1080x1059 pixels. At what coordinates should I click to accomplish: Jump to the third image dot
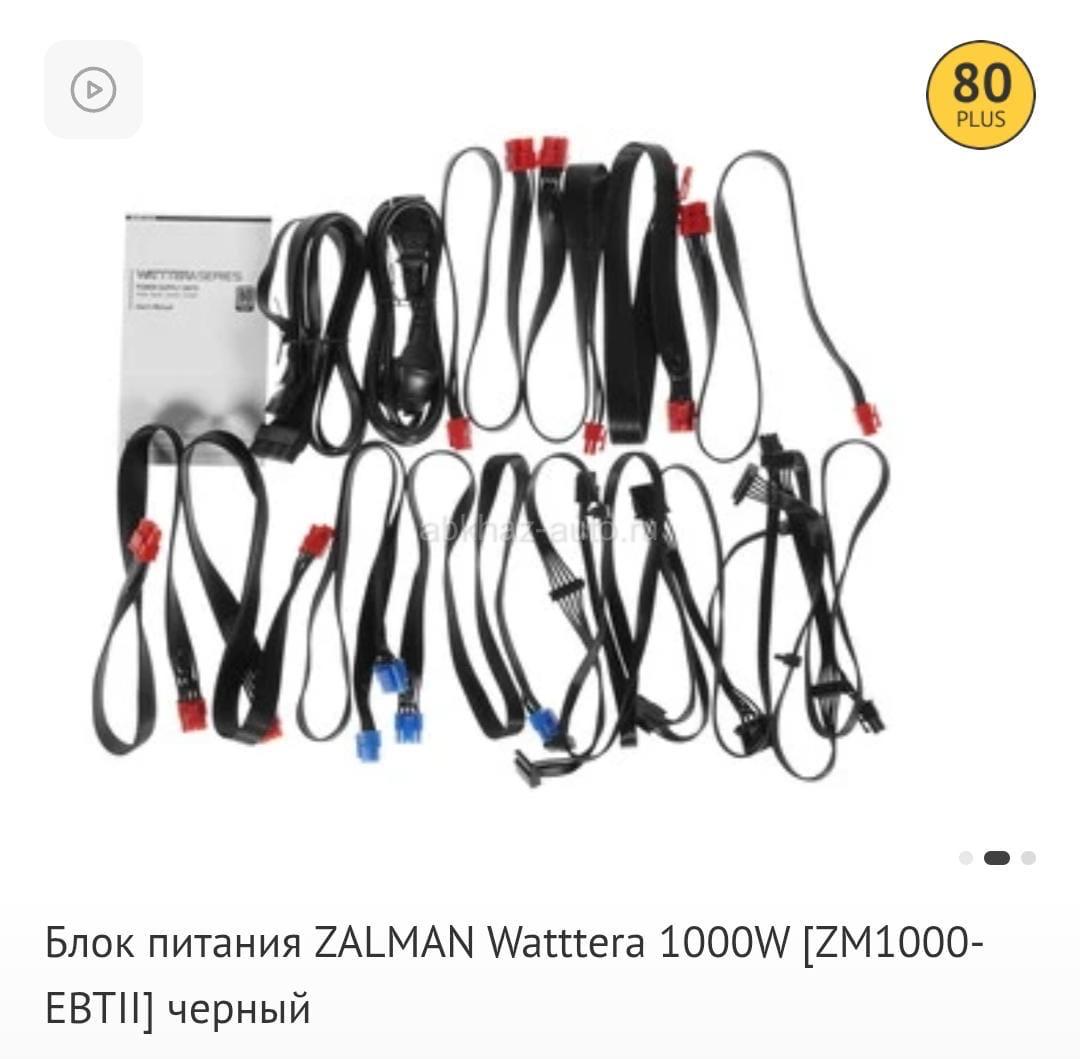pyautogui.click(x=1028, y=858)
